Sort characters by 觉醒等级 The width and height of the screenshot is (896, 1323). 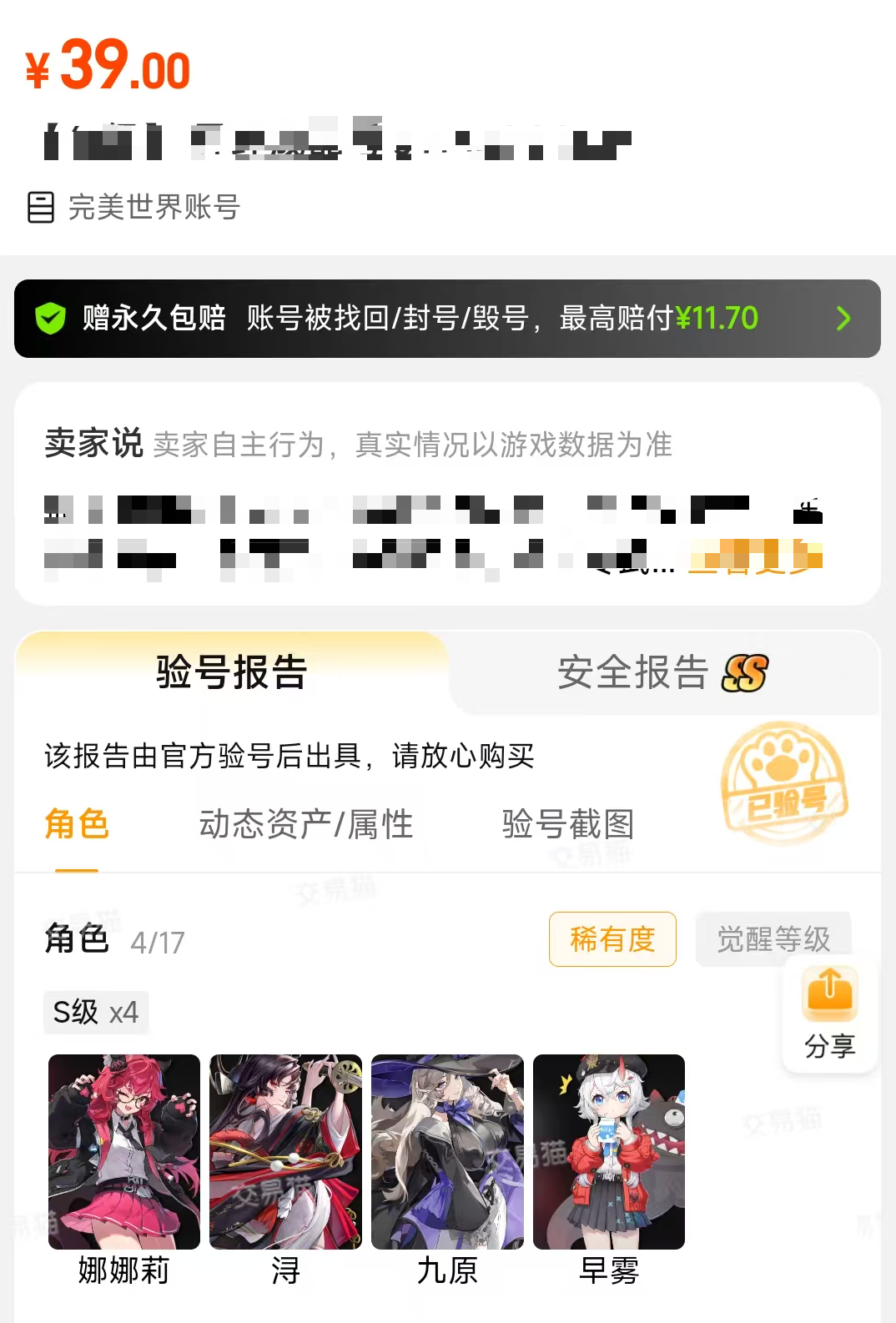(x=773, y=939)
